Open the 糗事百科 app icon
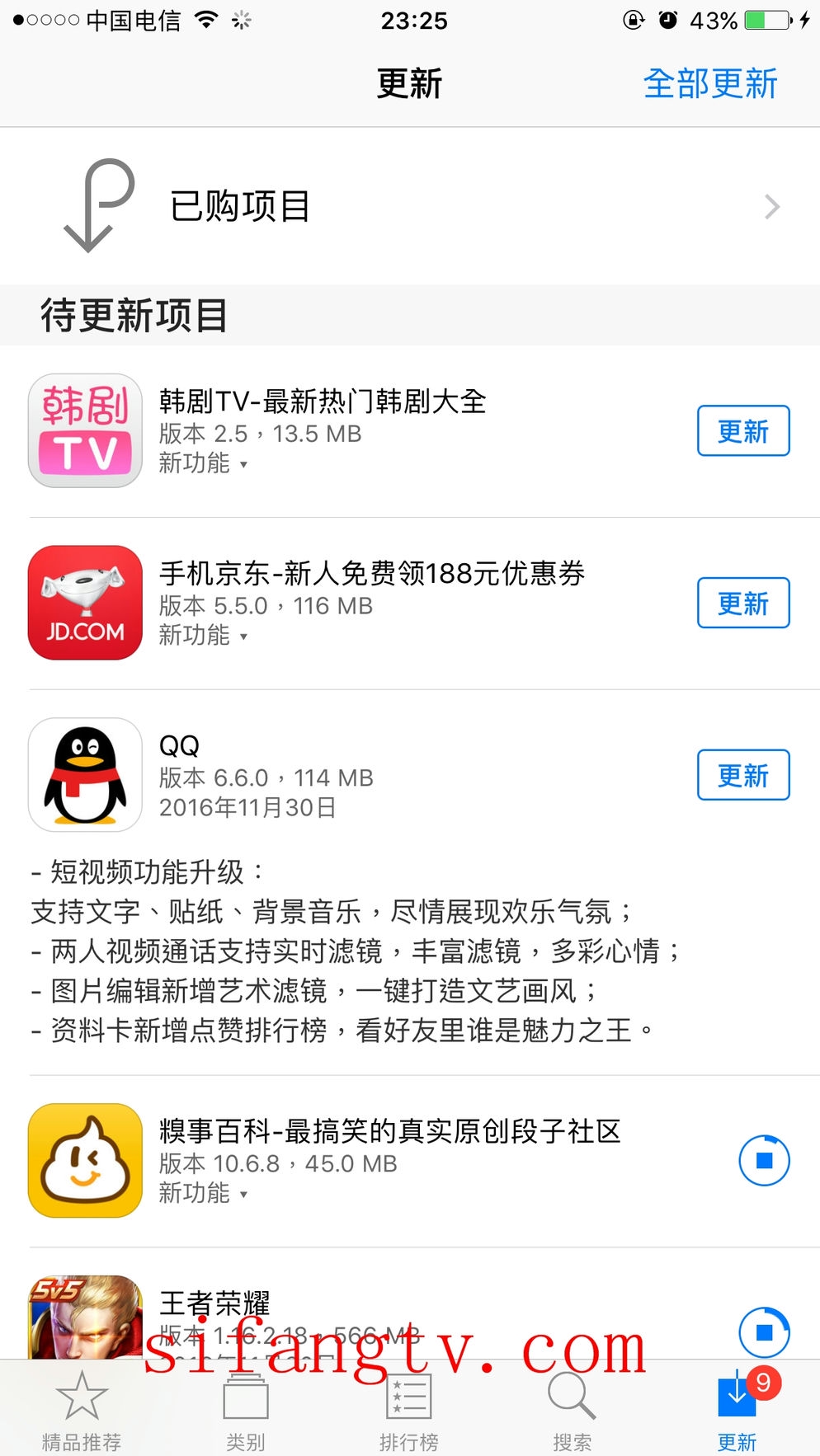This screenshot has height=1456, width=820. [x=85, y=1161]
